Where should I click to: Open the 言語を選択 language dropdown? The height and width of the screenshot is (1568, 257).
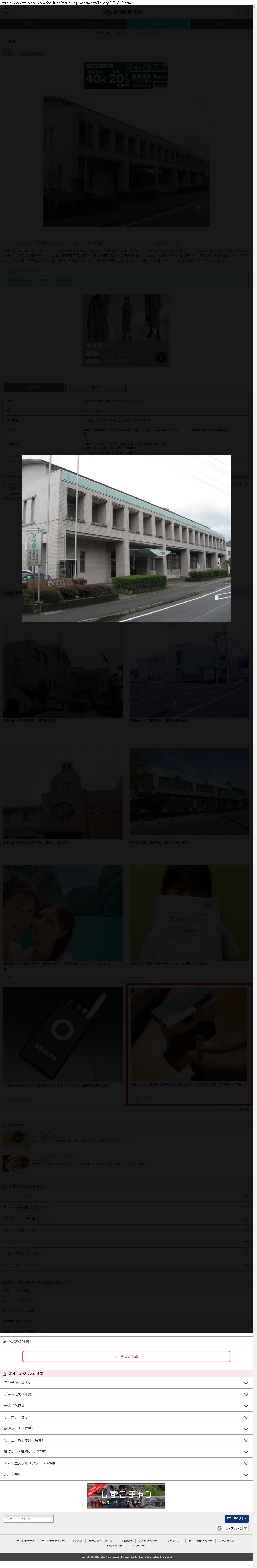[232, 1529]
